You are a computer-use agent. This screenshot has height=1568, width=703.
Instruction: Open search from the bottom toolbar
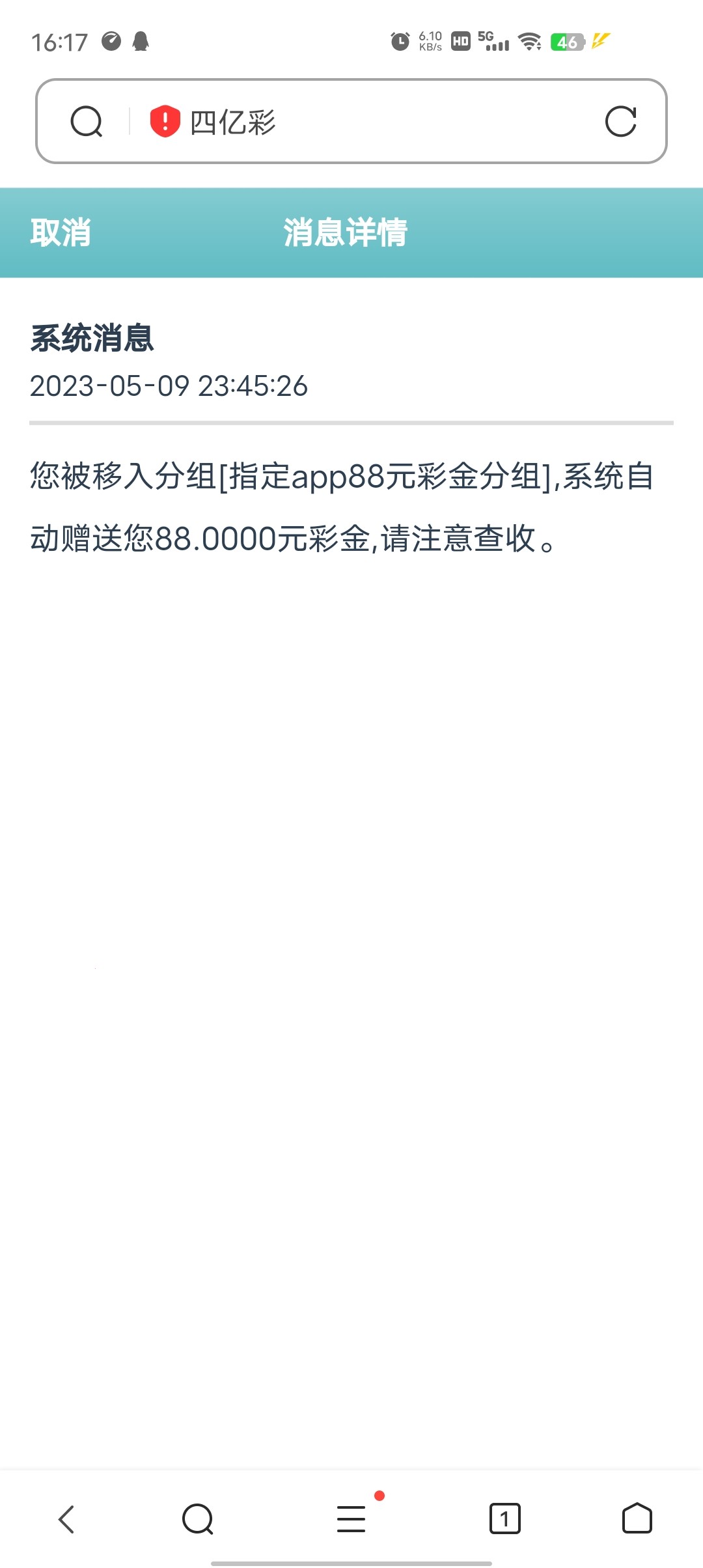pos(198,1519)
